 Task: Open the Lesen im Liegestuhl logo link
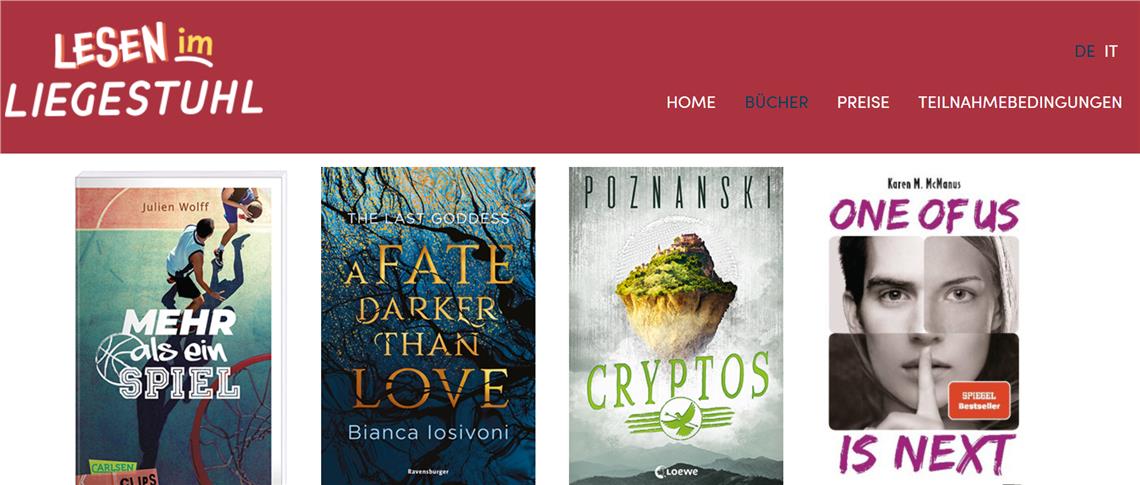(134, 72)
